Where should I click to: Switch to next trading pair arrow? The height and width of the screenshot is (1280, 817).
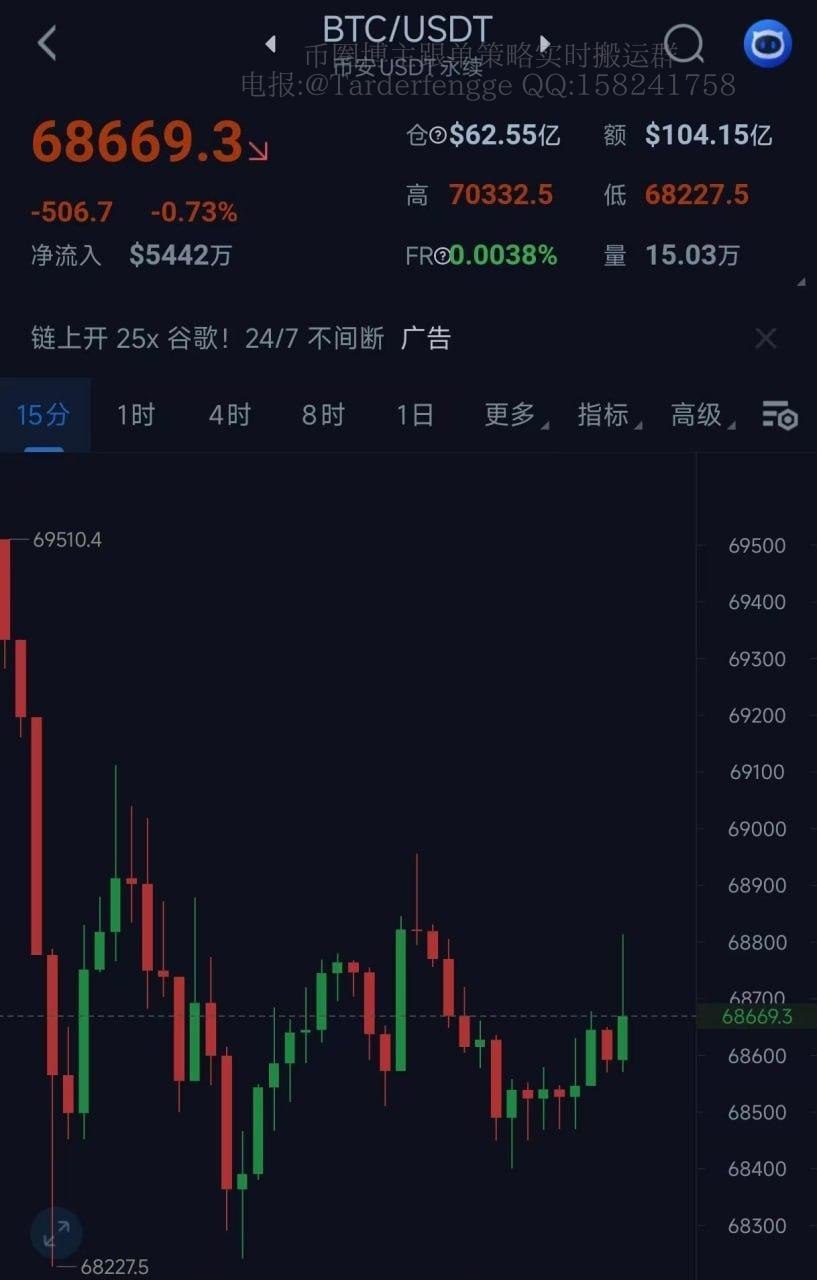point(545,43)
